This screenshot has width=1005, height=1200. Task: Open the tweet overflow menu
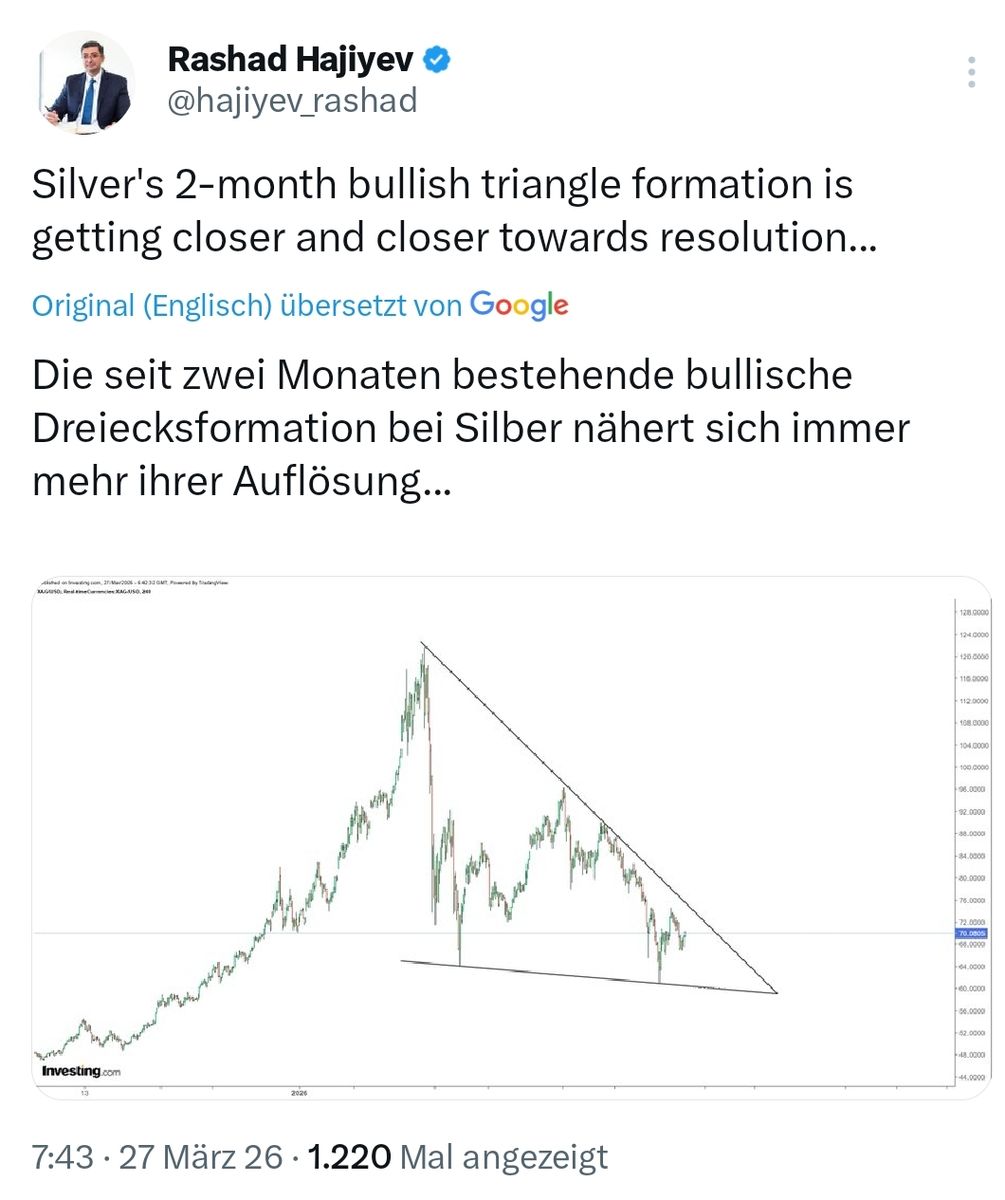point(972,74)
